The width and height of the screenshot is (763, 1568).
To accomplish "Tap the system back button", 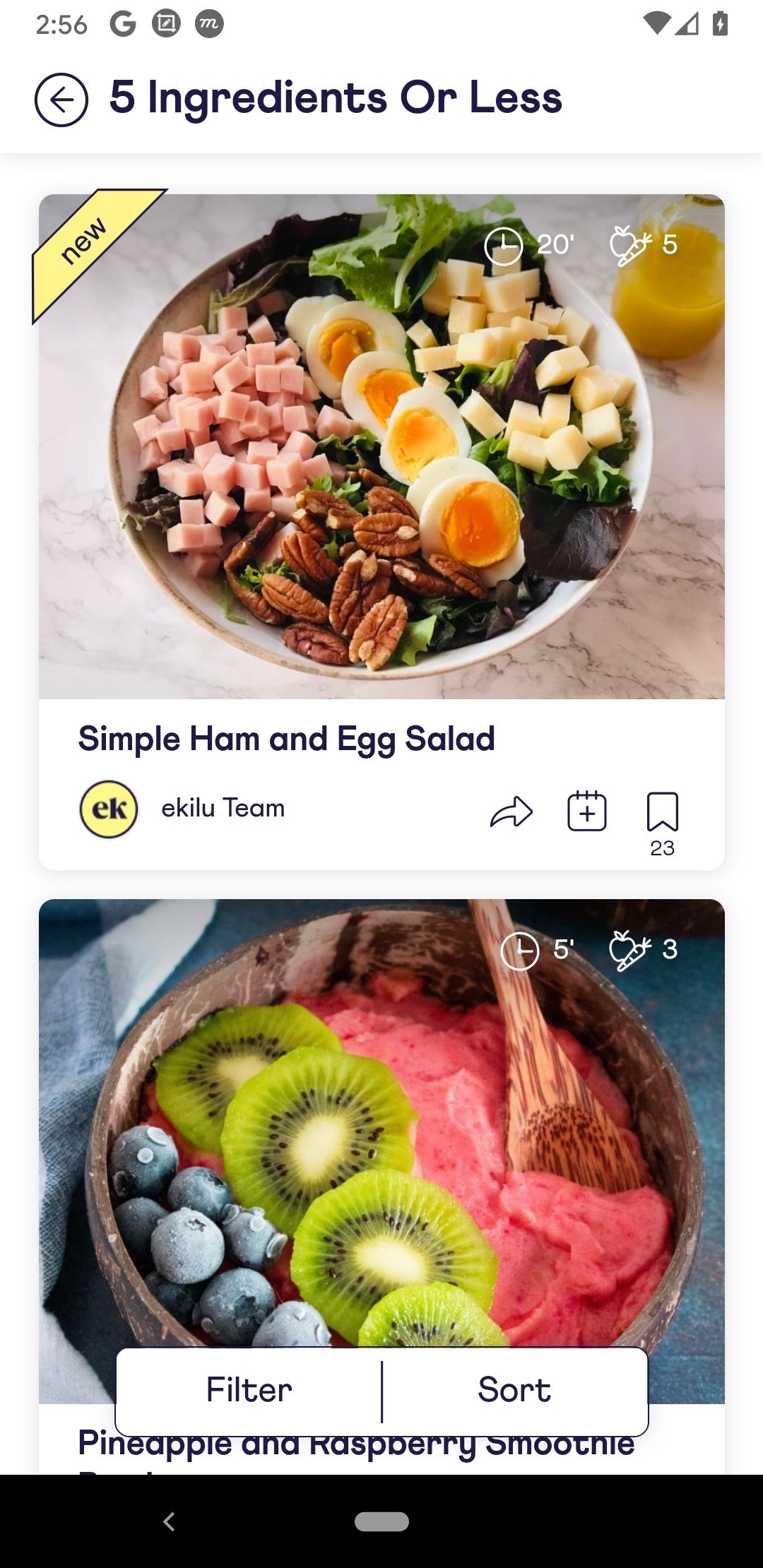I will pyautogui.click(x=168, y=1521).
